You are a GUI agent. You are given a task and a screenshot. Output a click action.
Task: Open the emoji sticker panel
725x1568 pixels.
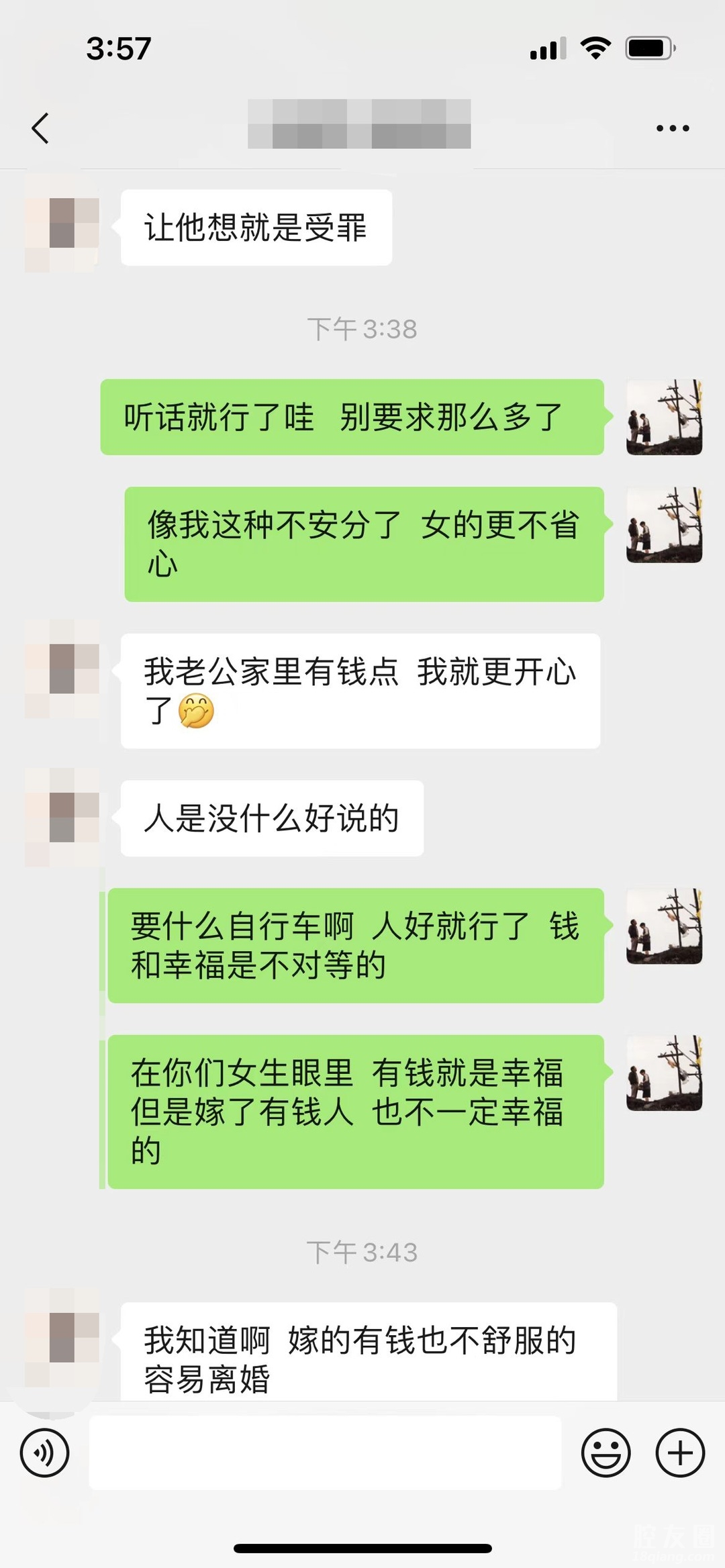[x=606, y=1453]
